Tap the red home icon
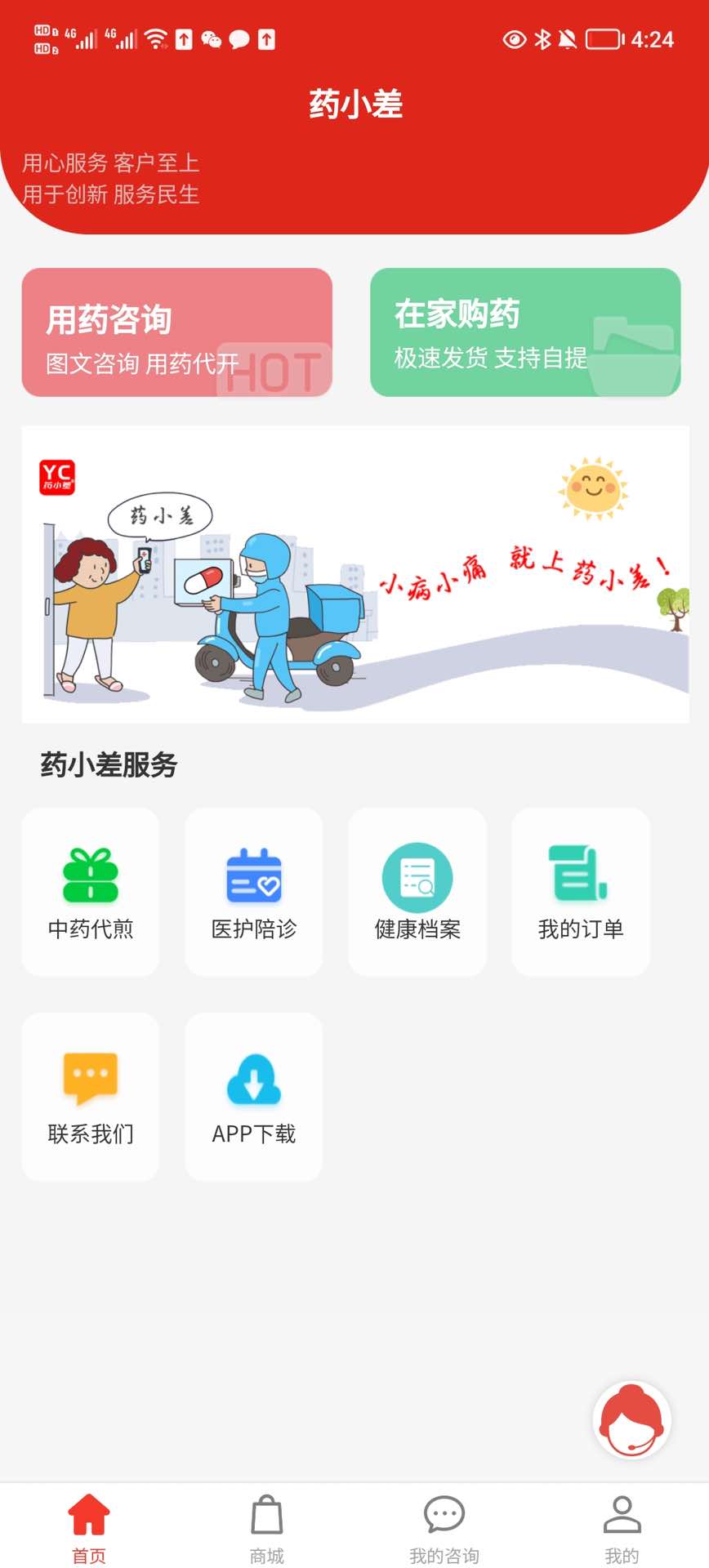The image size is (709, 1568). 88,1517
